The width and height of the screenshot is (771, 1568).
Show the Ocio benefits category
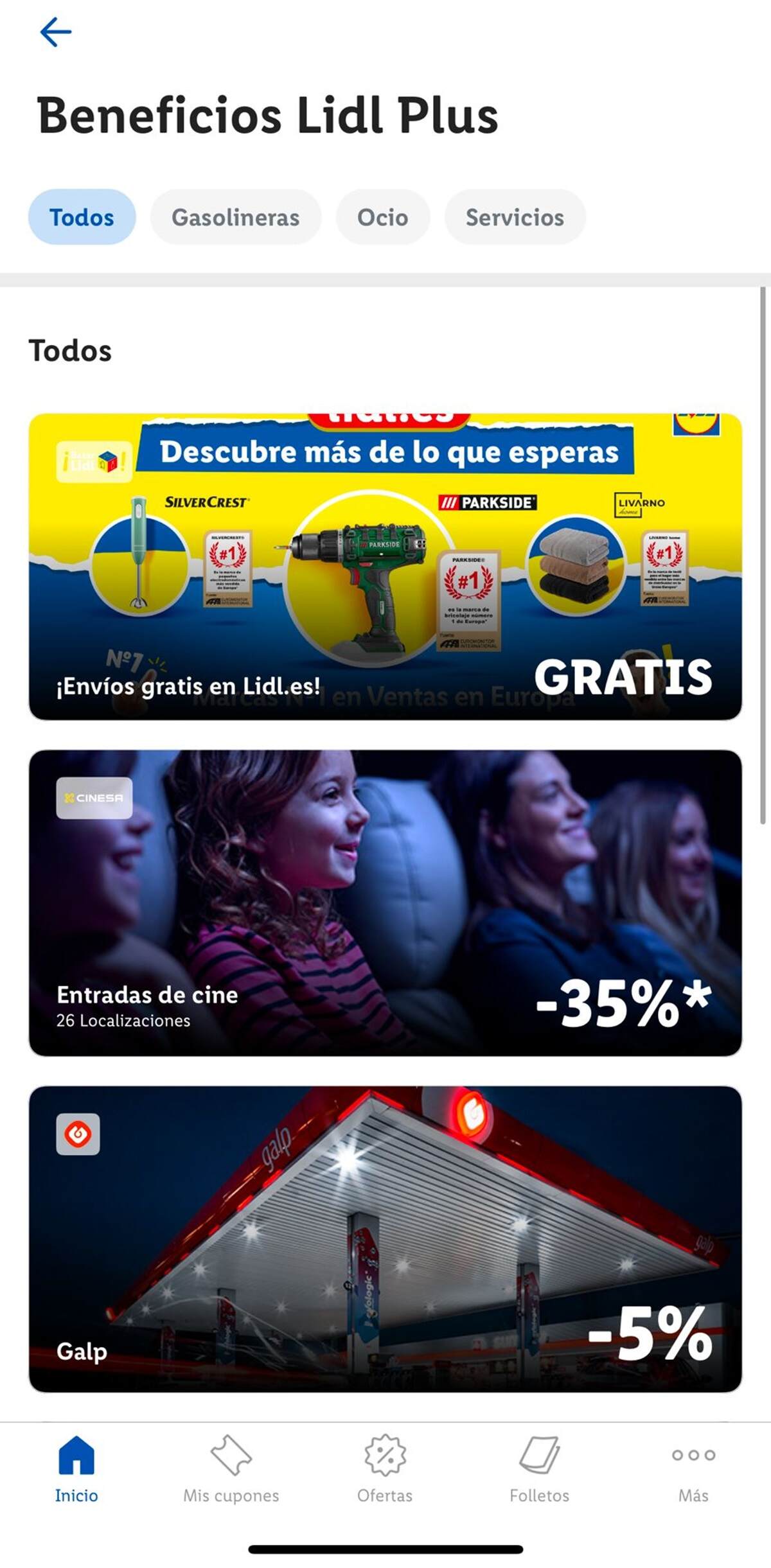coord(382,217)
